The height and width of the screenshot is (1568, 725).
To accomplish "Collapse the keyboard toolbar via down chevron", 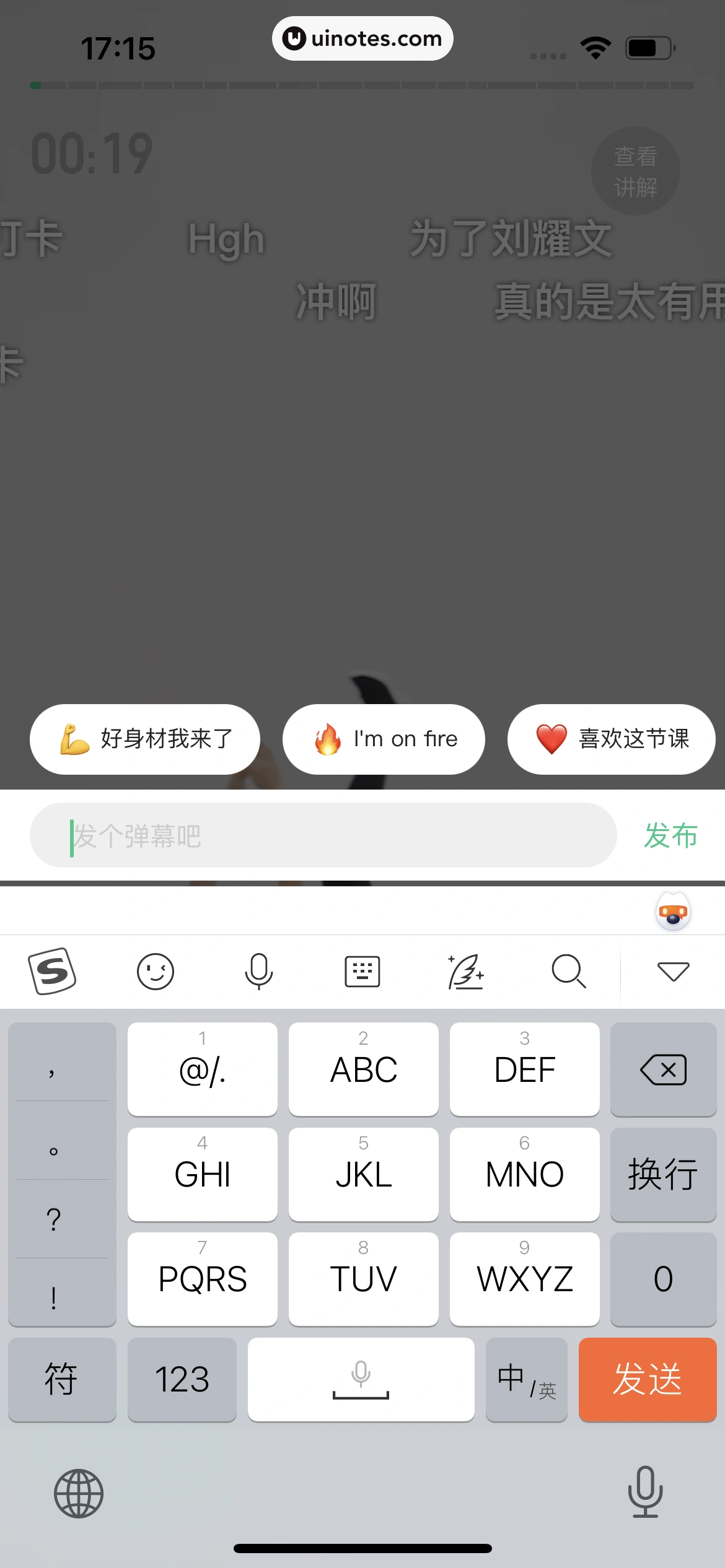I will pyautogui.click(x=672, y=971).
